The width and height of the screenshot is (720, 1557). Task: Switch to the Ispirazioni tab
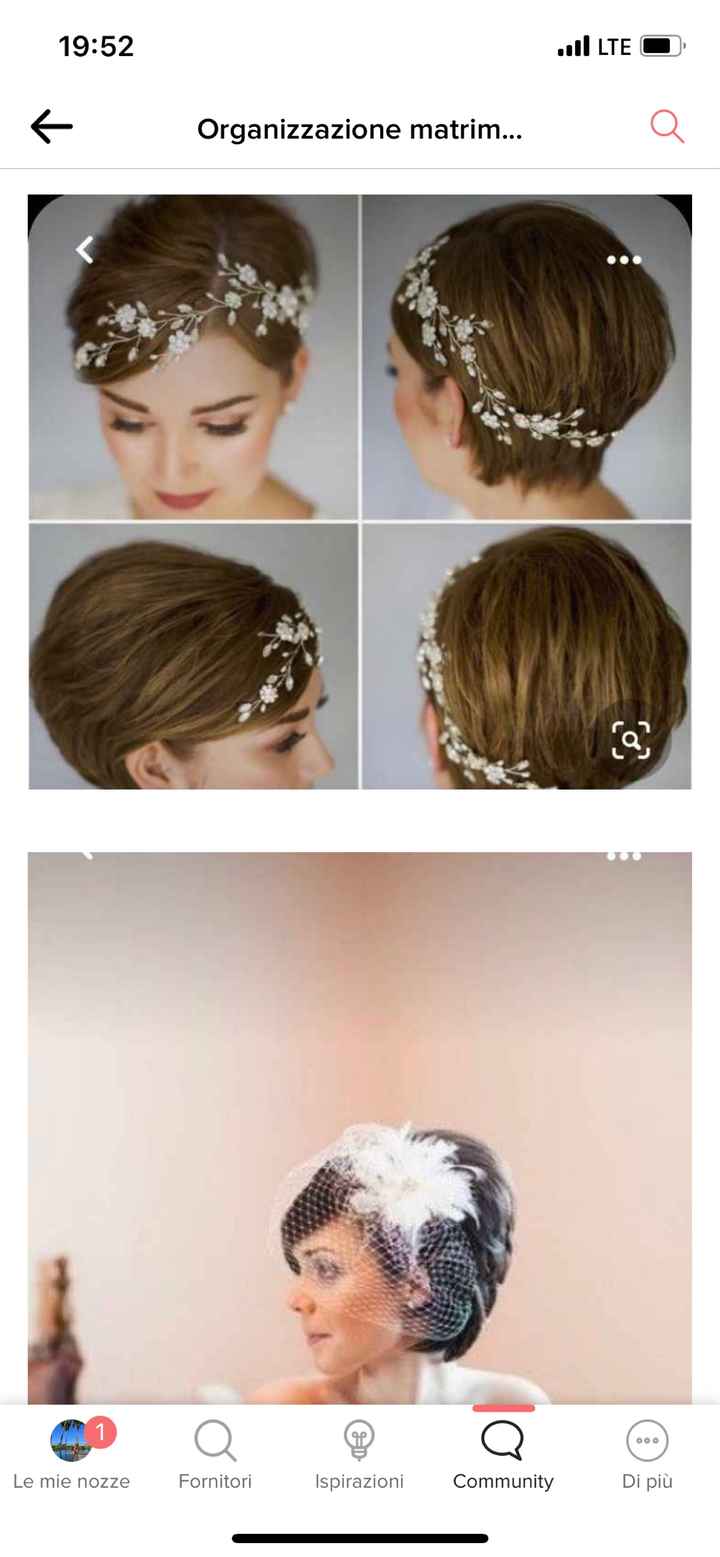359,1455
